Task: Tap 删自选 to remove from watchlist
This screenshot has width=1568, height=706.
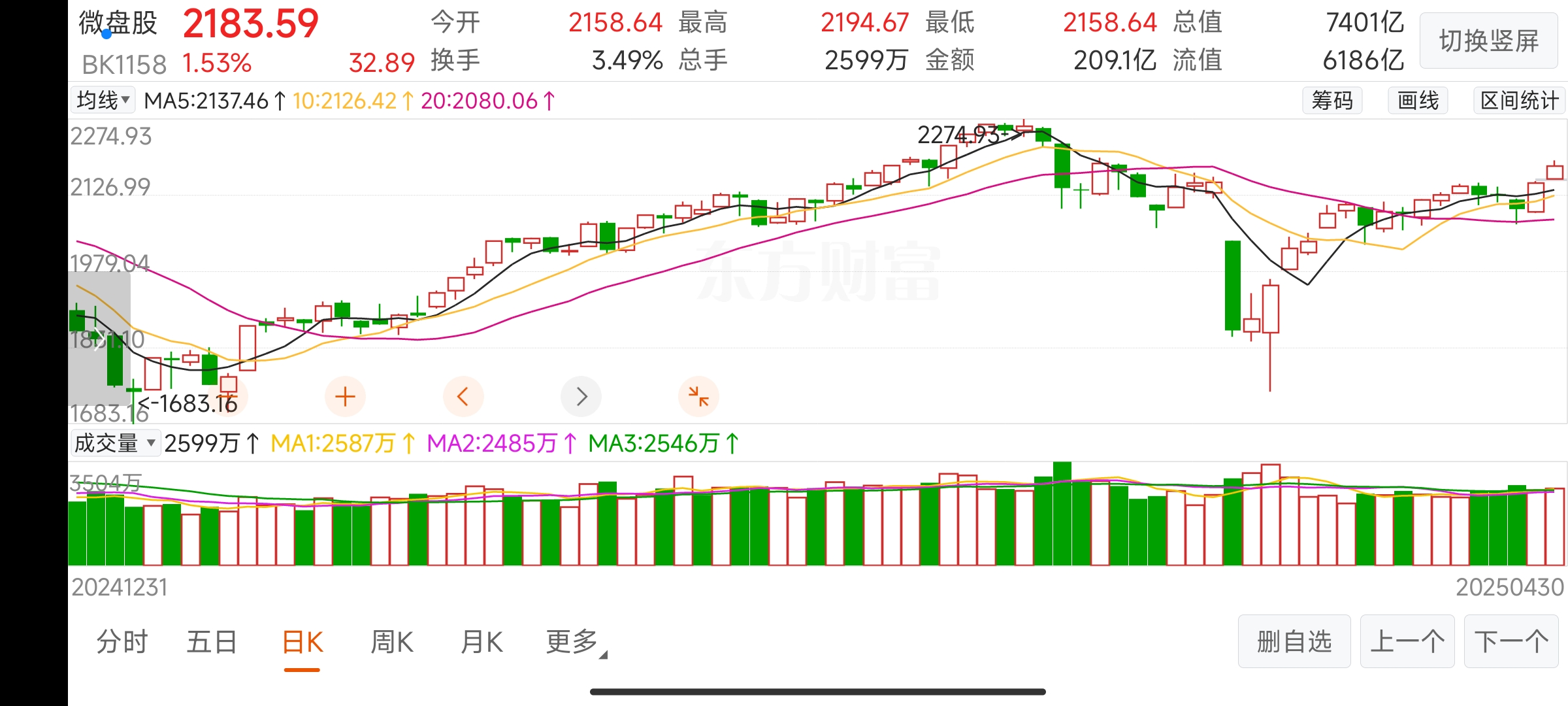Action: [x=1294, y=641]
